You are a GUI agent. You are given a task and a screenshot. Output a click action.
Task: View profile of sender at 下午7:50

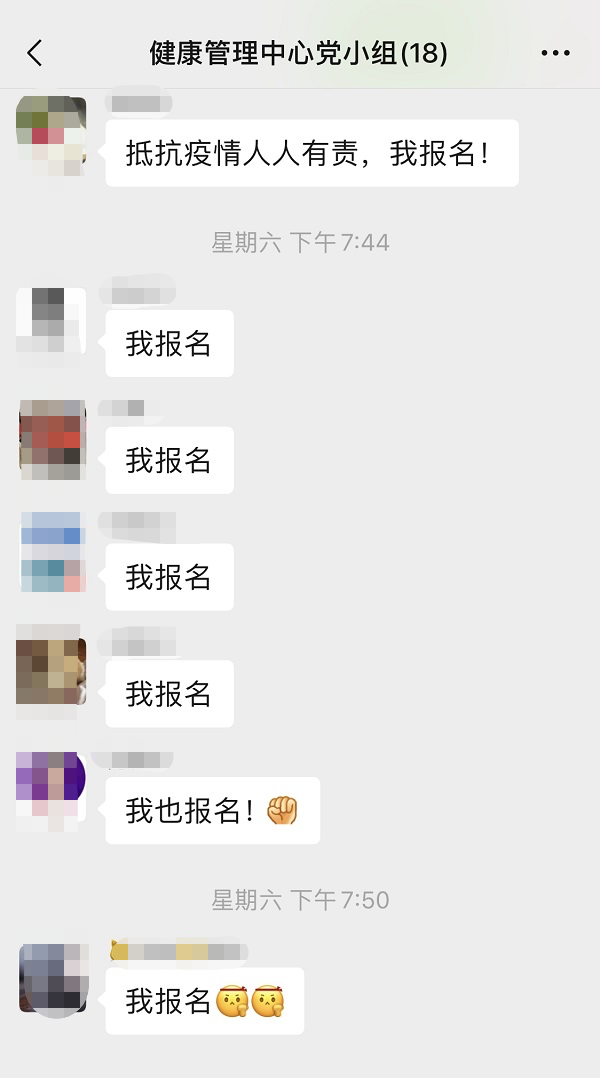coord(51,977)
